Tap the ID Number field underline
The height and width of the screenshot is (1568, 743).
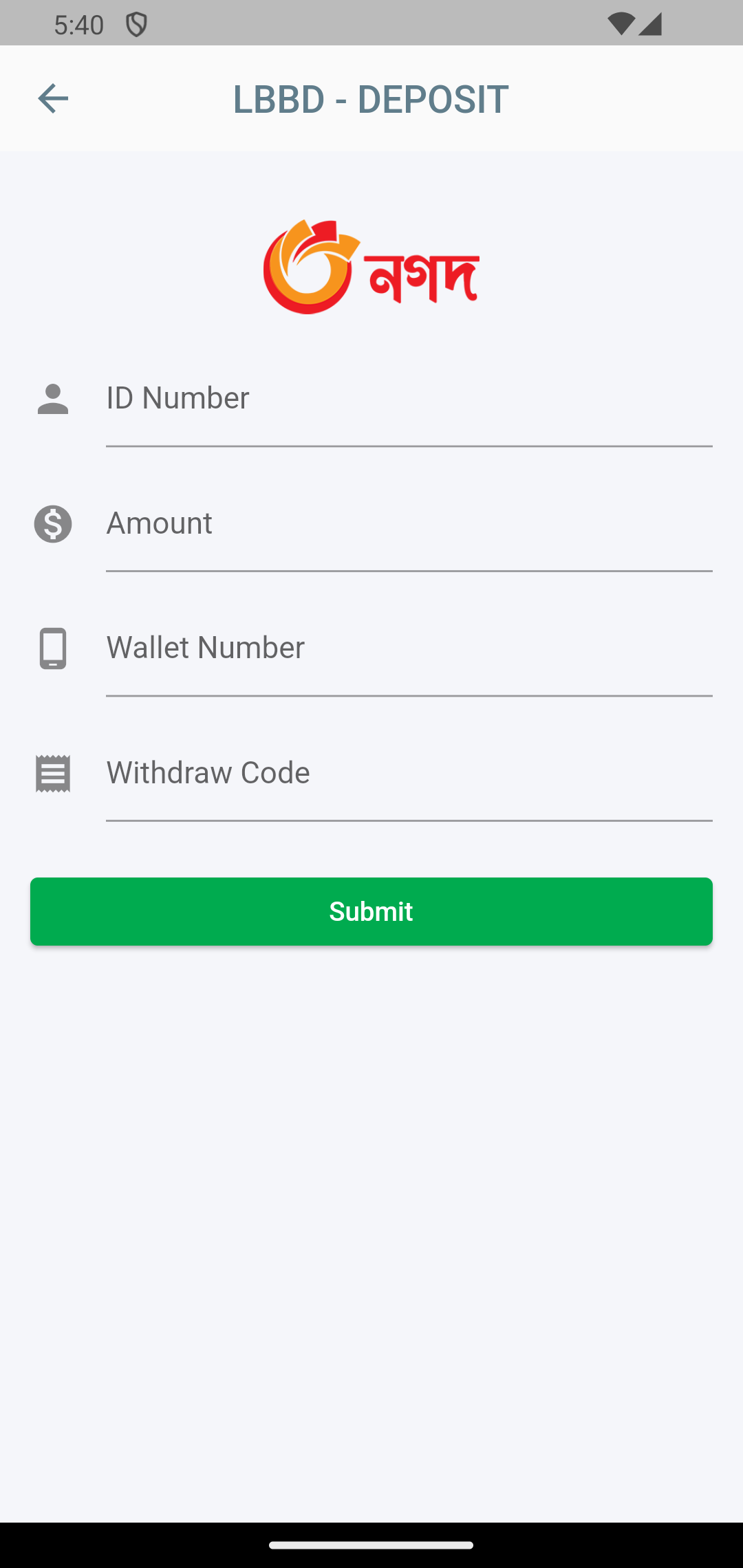pos(409,447)
